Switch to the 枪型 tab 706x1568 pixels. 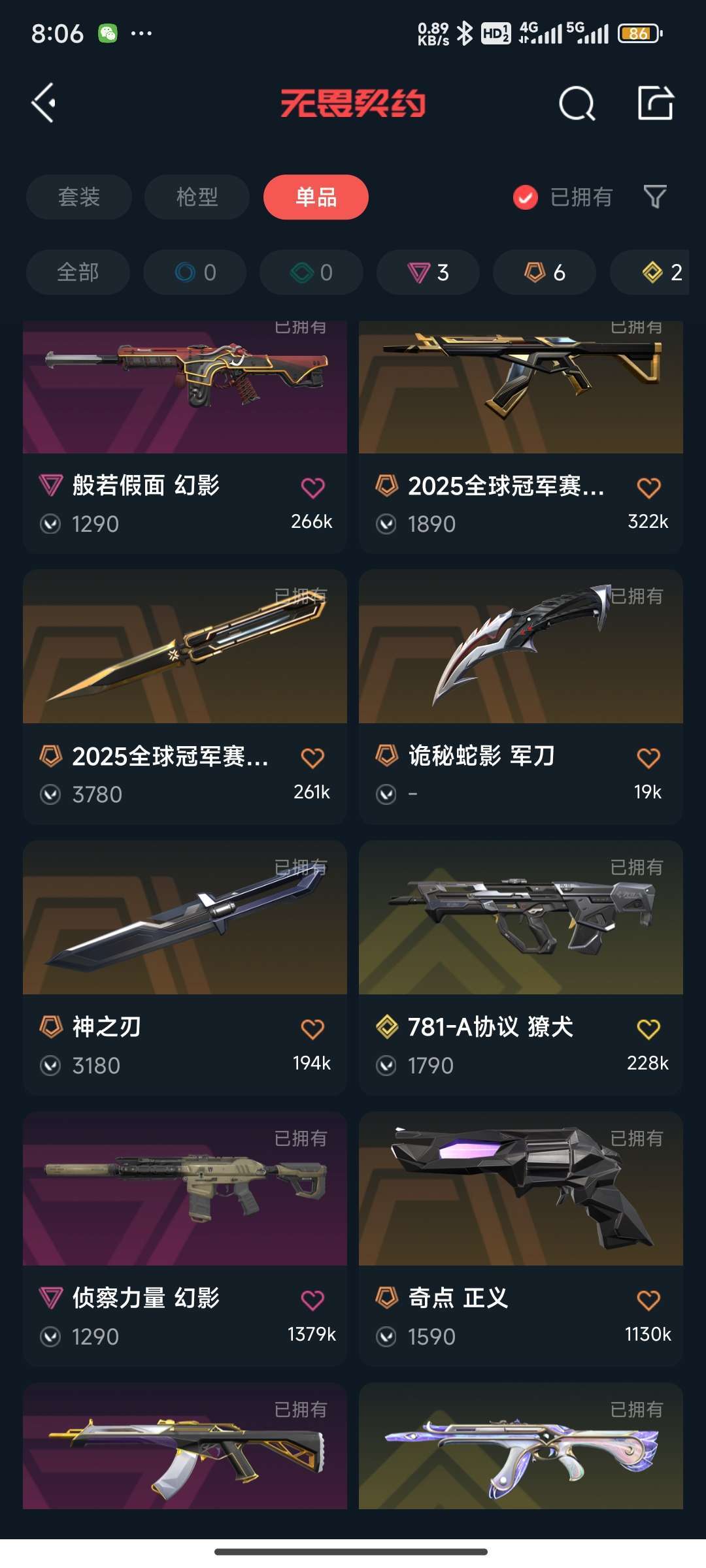tap(197, 197)
